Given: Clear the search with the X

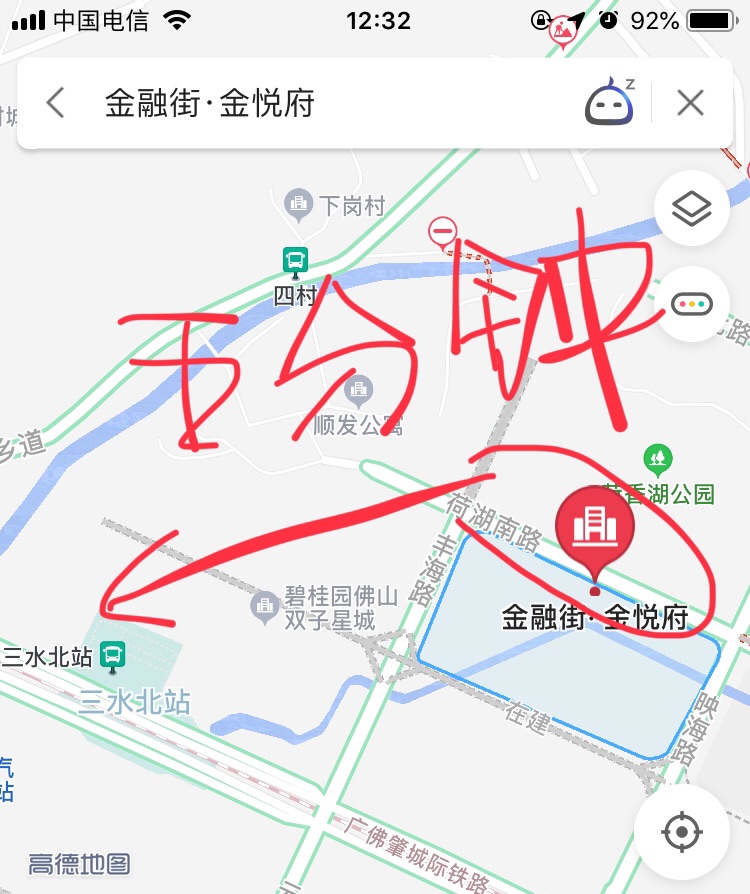Looking at the screenshot, I should click(690, 103).
